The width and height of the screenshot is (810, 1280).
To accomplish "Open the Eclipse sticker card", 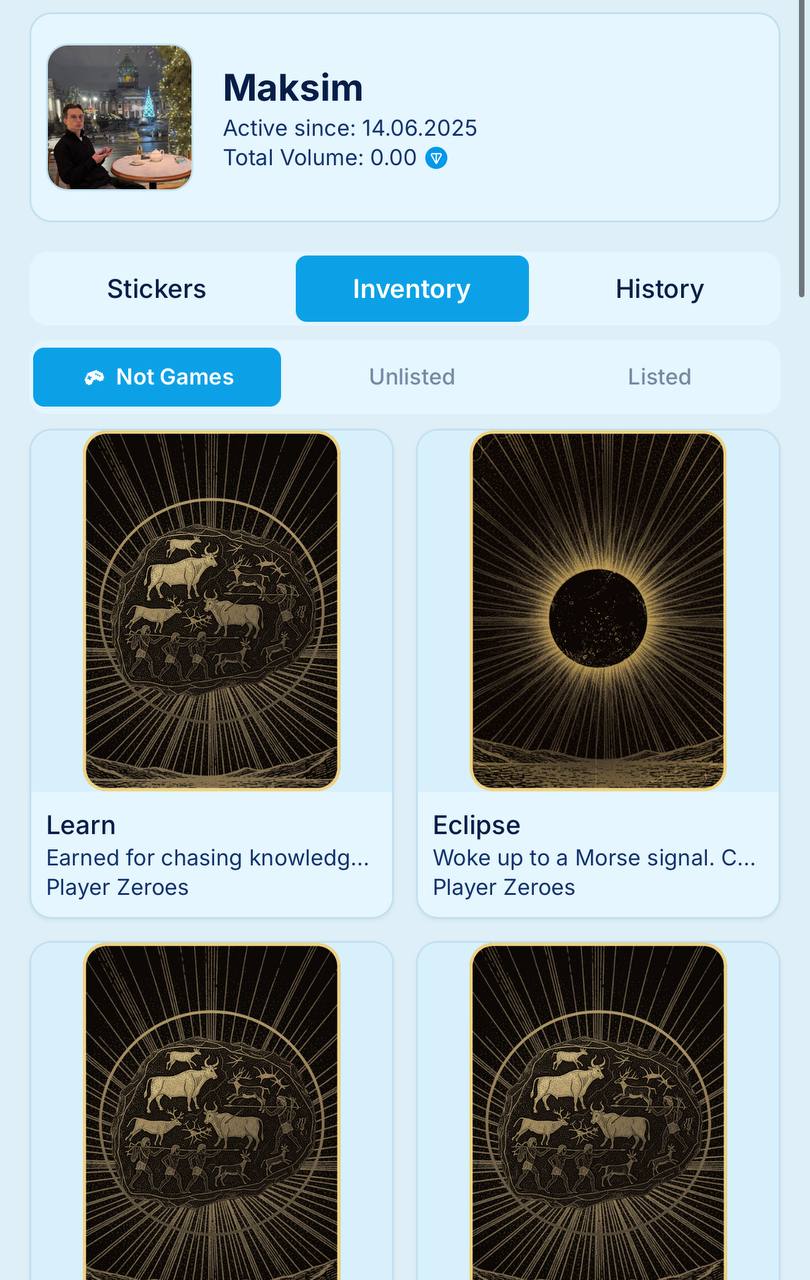I will (597, 672).
